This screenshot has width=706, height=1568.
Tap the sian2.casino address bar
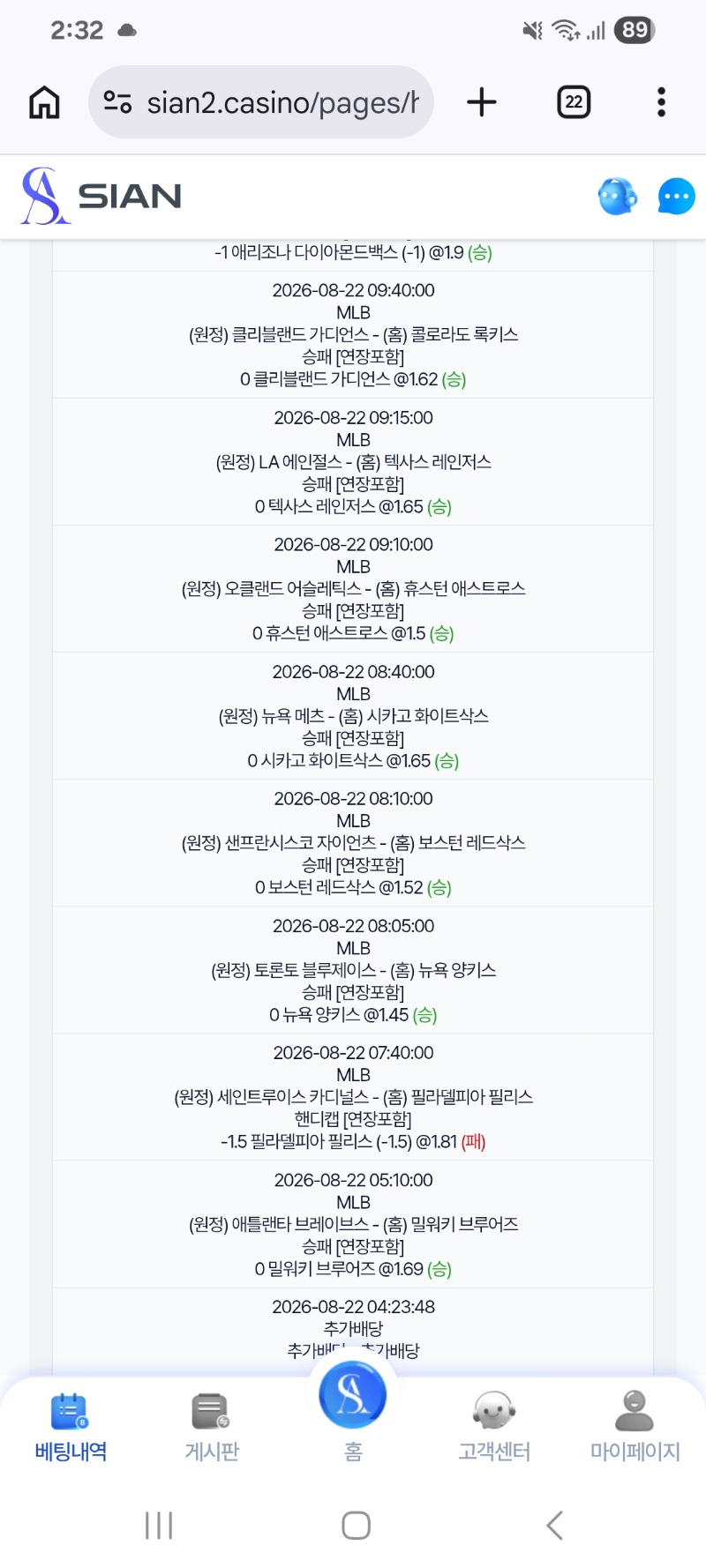[261, 102]
